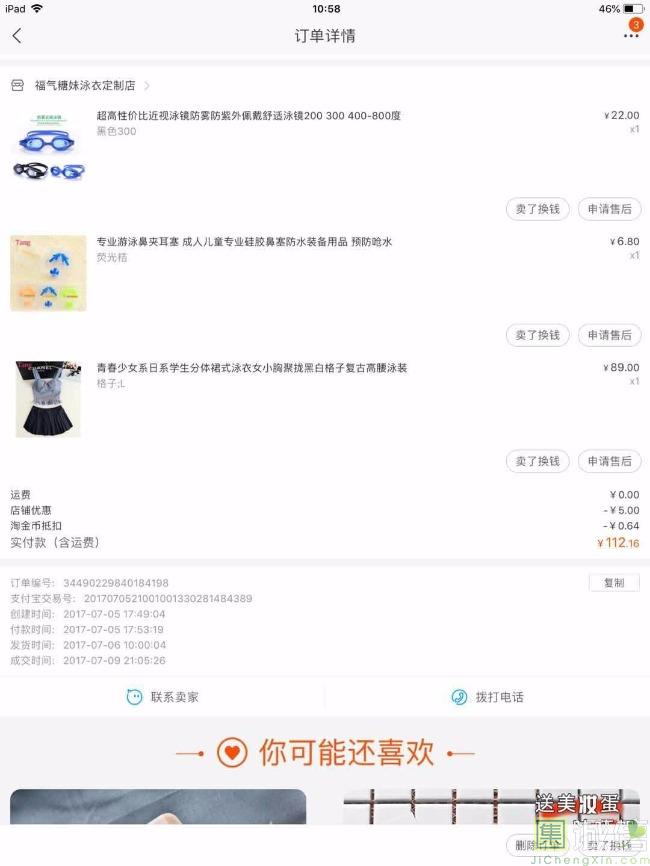Request 申请售后 for the swim goggles

(x=609, y=209)
